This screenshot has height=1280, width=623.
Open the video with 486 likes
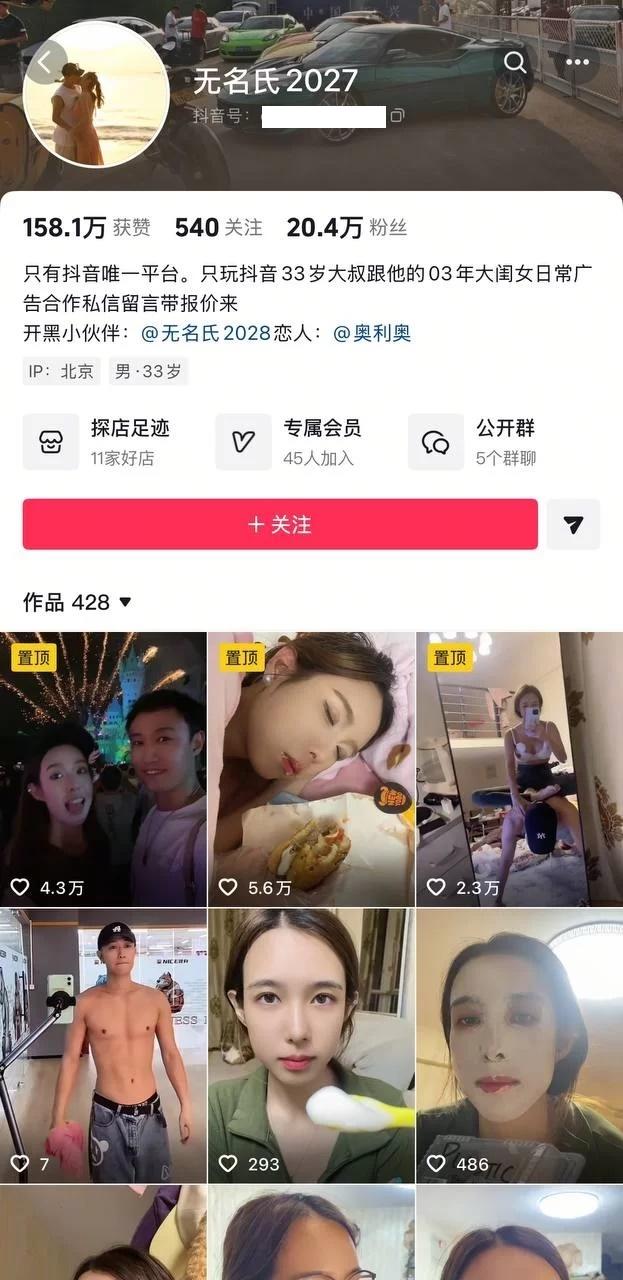[x=519, y=1045]
